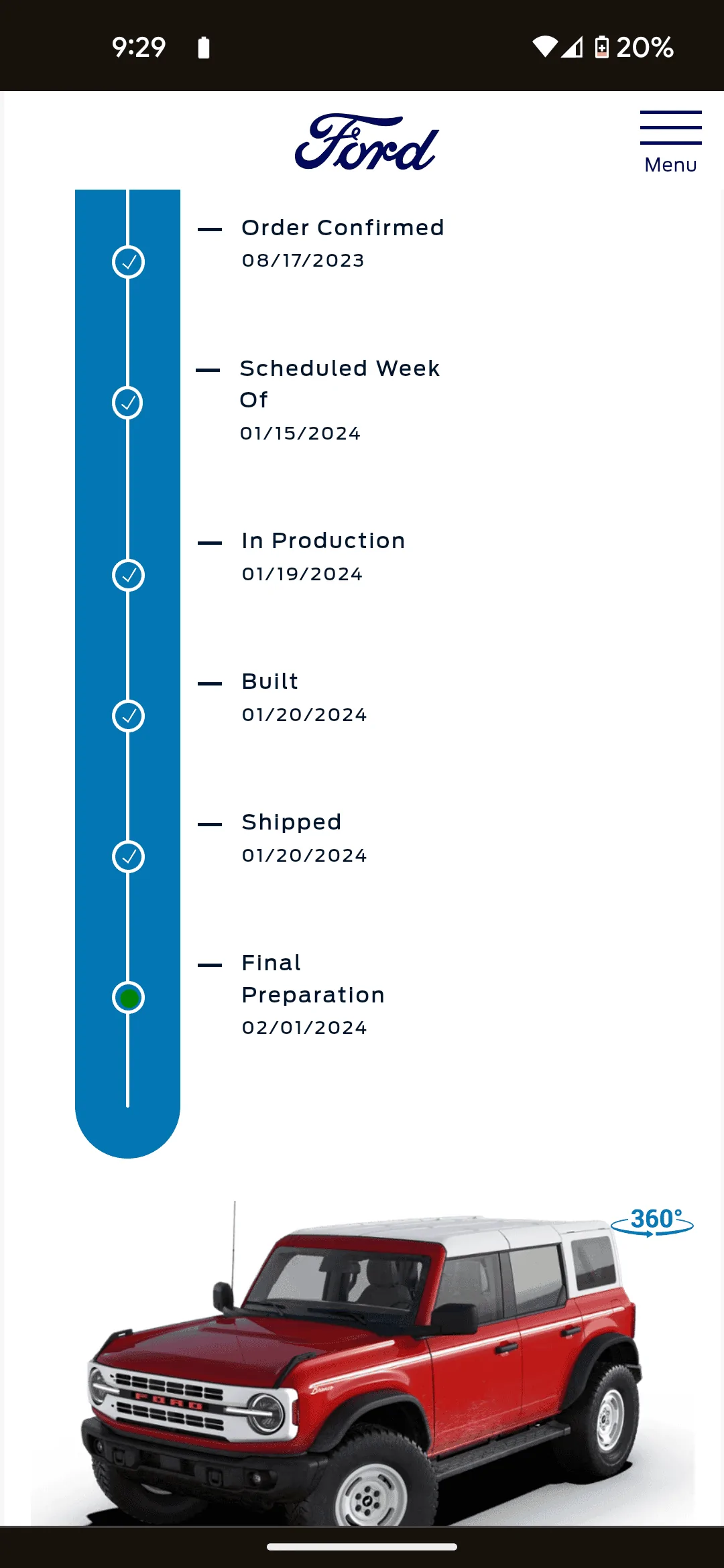The width and height of the screenshot is (724, 1568).
Task: Go to Ford home via the logo
Action: (x=367, y=142)
